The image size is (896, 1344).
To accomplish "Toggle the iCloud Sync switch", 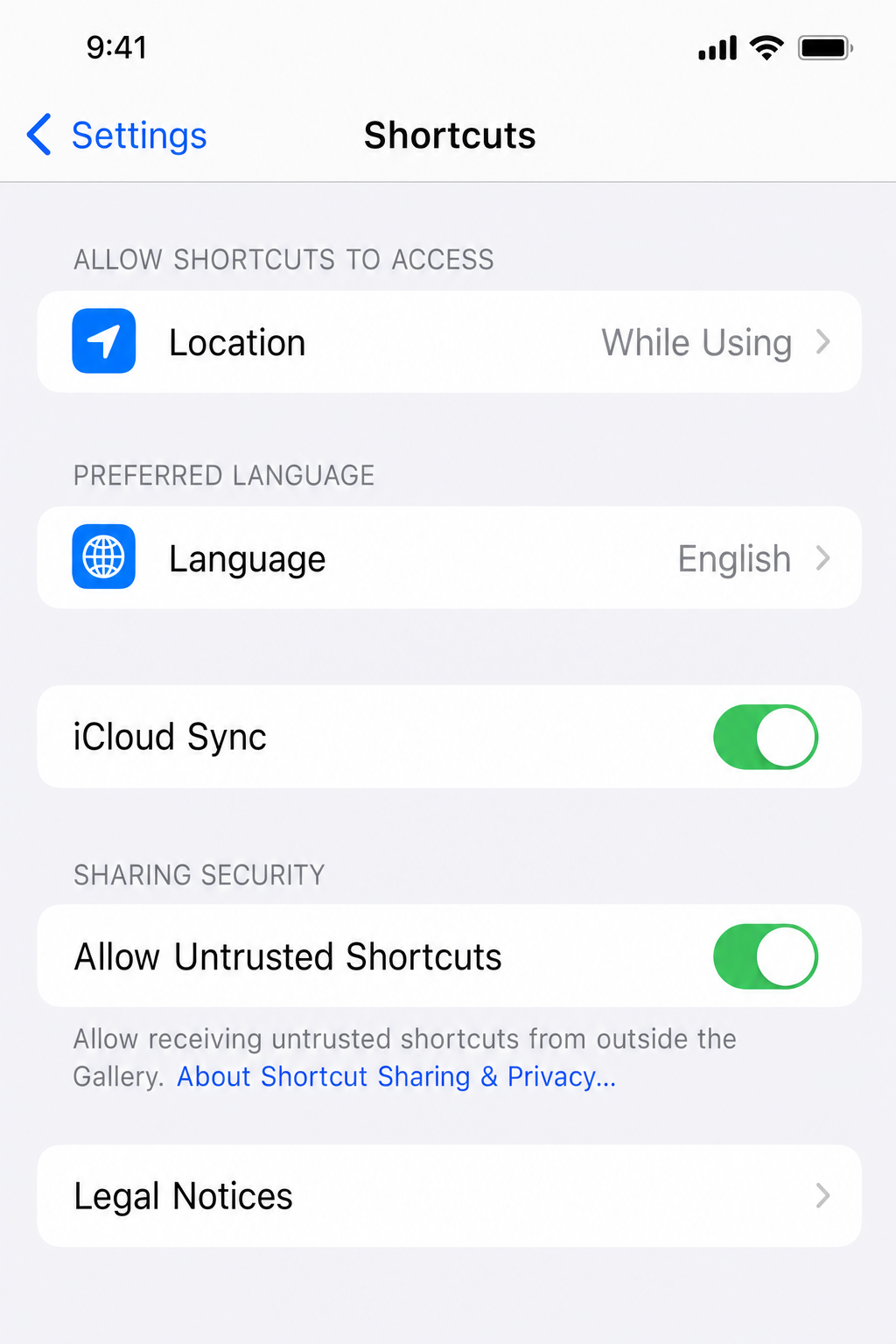I will point(766,737).
